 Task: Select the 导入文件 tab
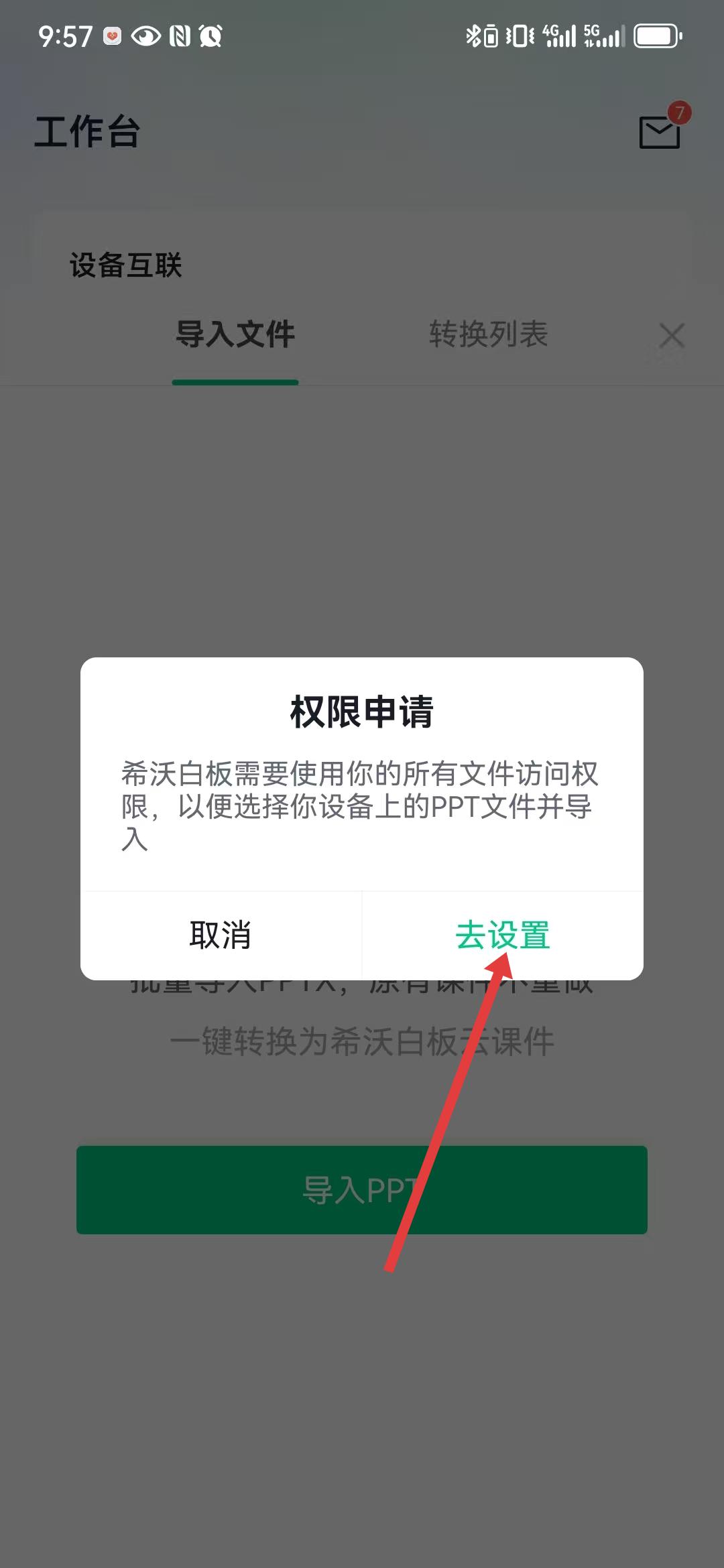coord(235,334)
